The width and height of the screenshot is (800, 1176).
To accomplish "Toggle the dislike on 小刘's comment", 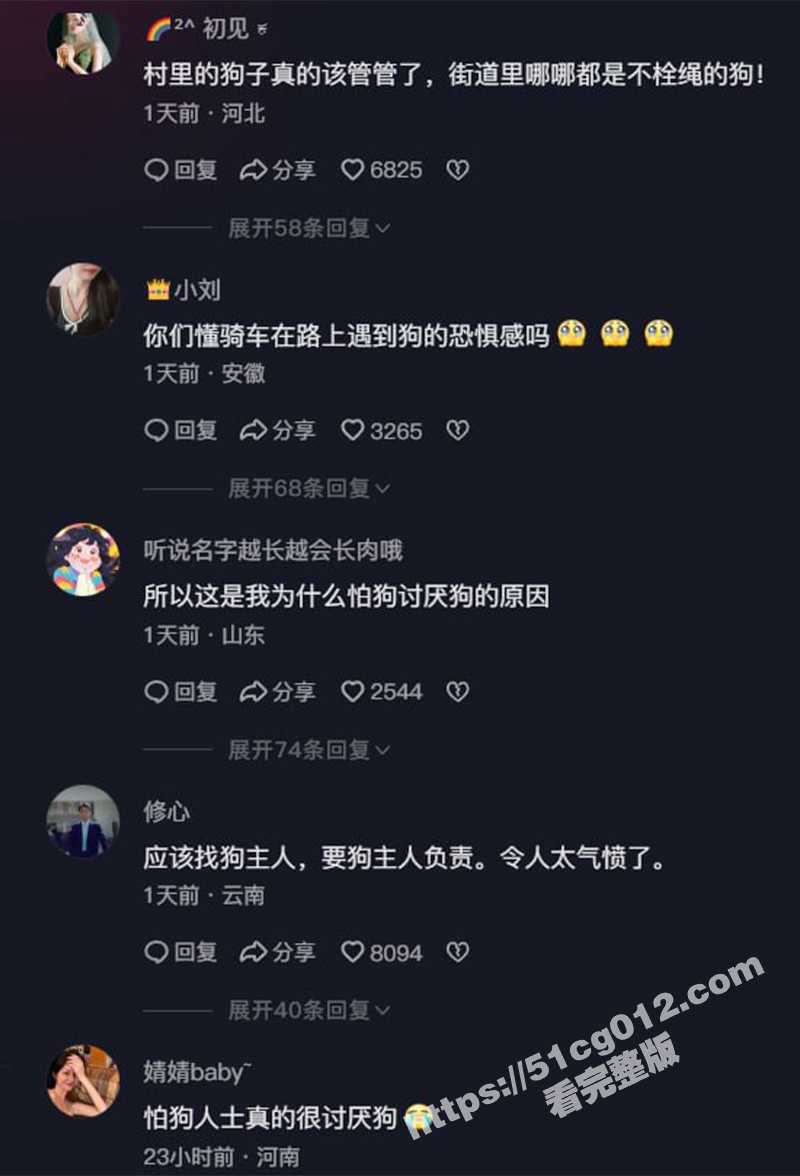I will coord(458,431).
